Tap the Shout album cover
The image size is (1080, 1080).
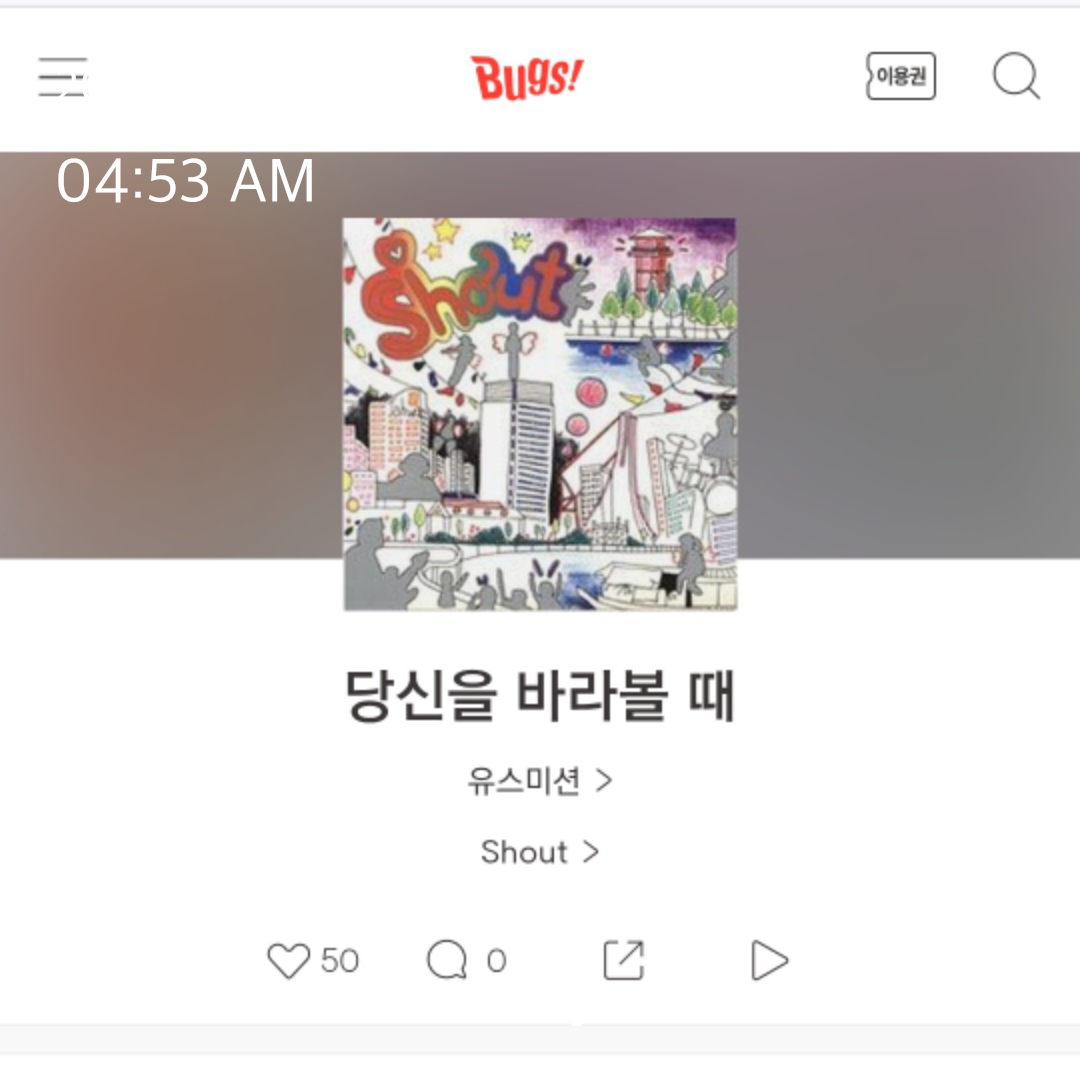(540, 413)
